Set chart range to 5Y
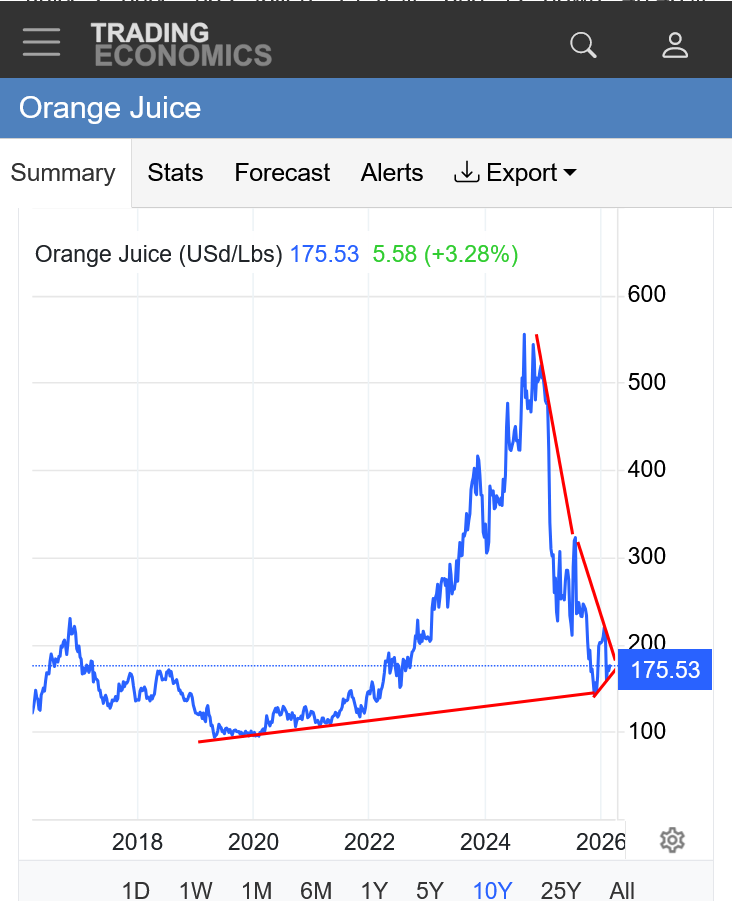The height and width of the screenshot is (901, 732). [x=430, y=889]
